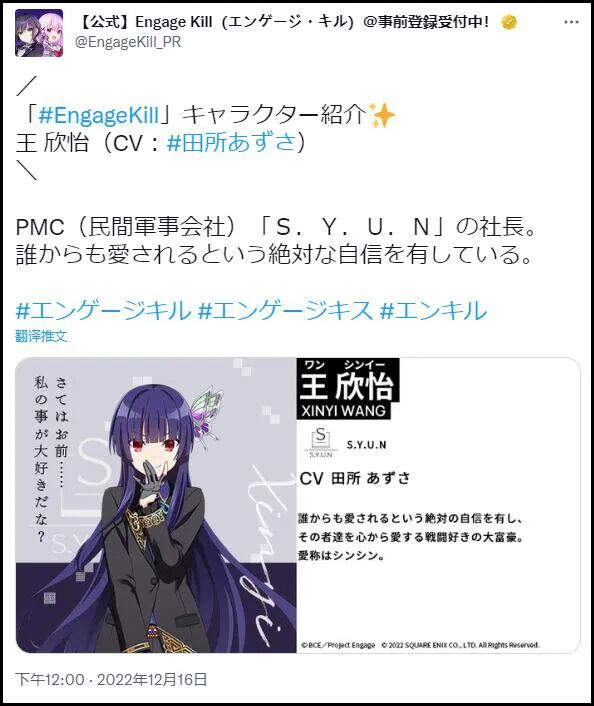Open the Engage Kill profile avatar
Viewport: 594px width, 706px height.
(39, 33)
